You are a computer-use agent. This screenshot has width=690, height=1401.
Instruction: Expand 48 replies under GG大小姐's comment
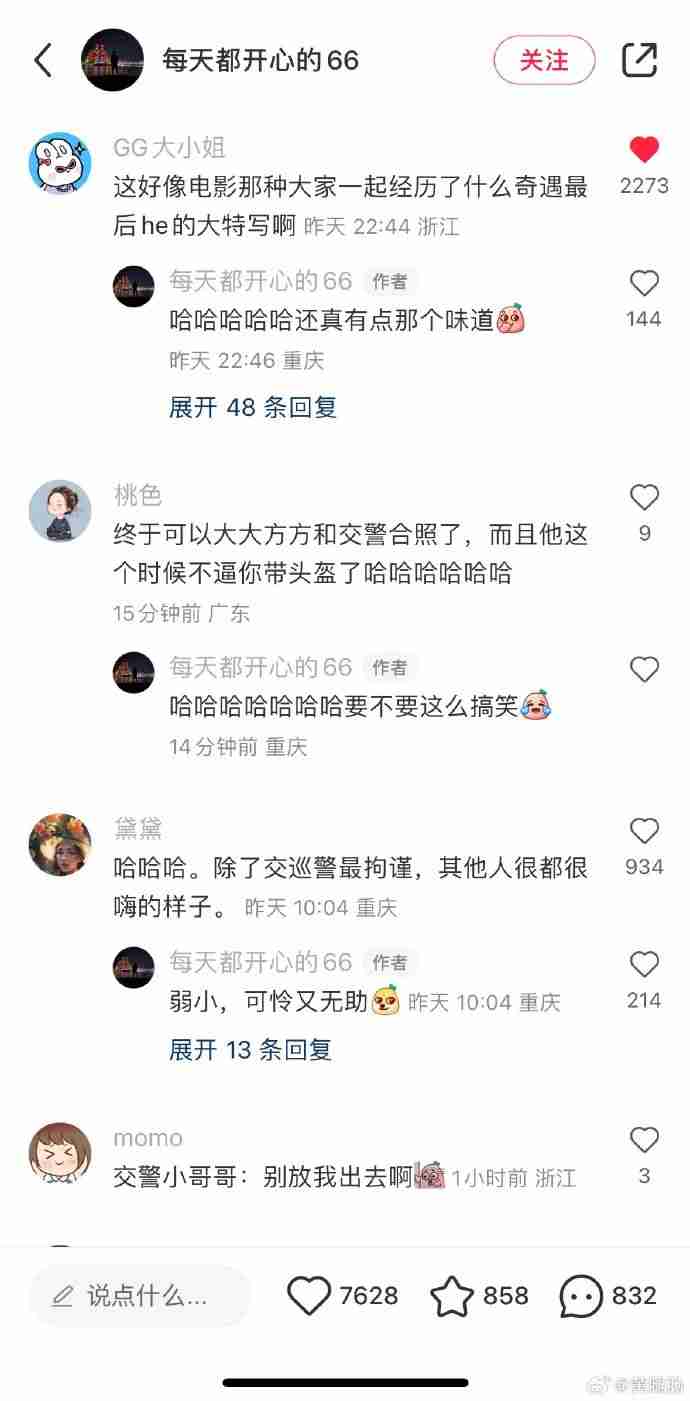tap(253, 407)
